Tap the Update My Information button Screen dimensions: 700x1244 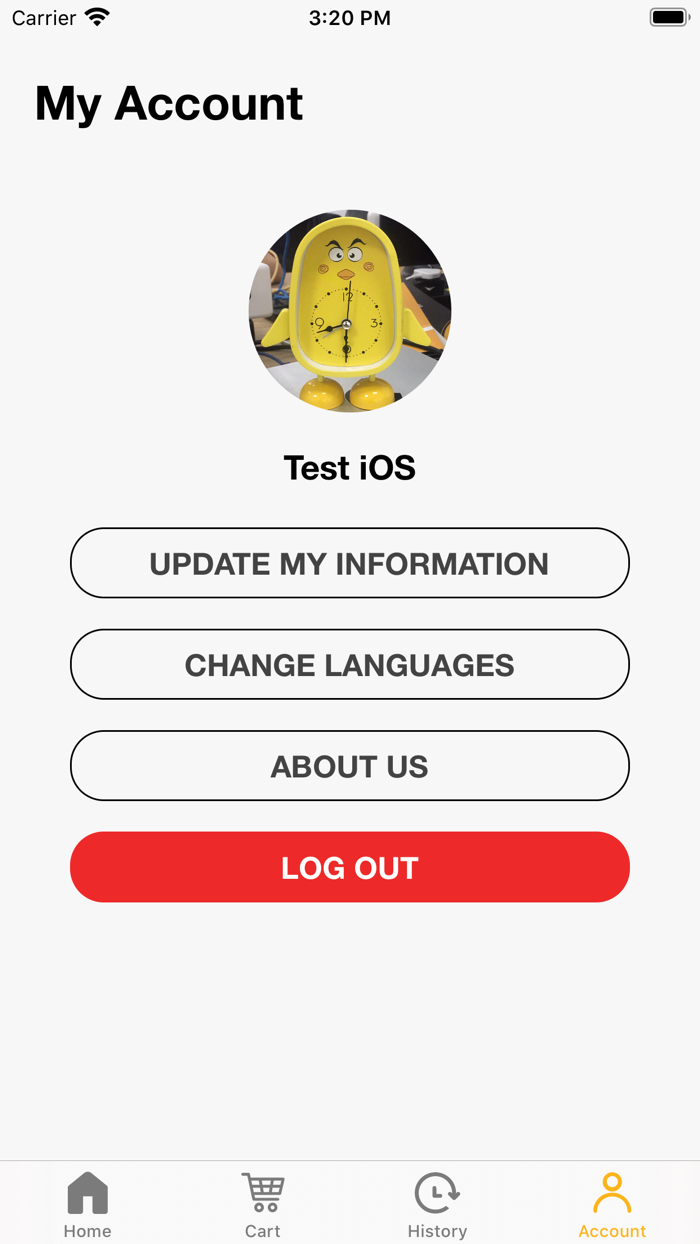pyautogui.click(x=350, y=563)
